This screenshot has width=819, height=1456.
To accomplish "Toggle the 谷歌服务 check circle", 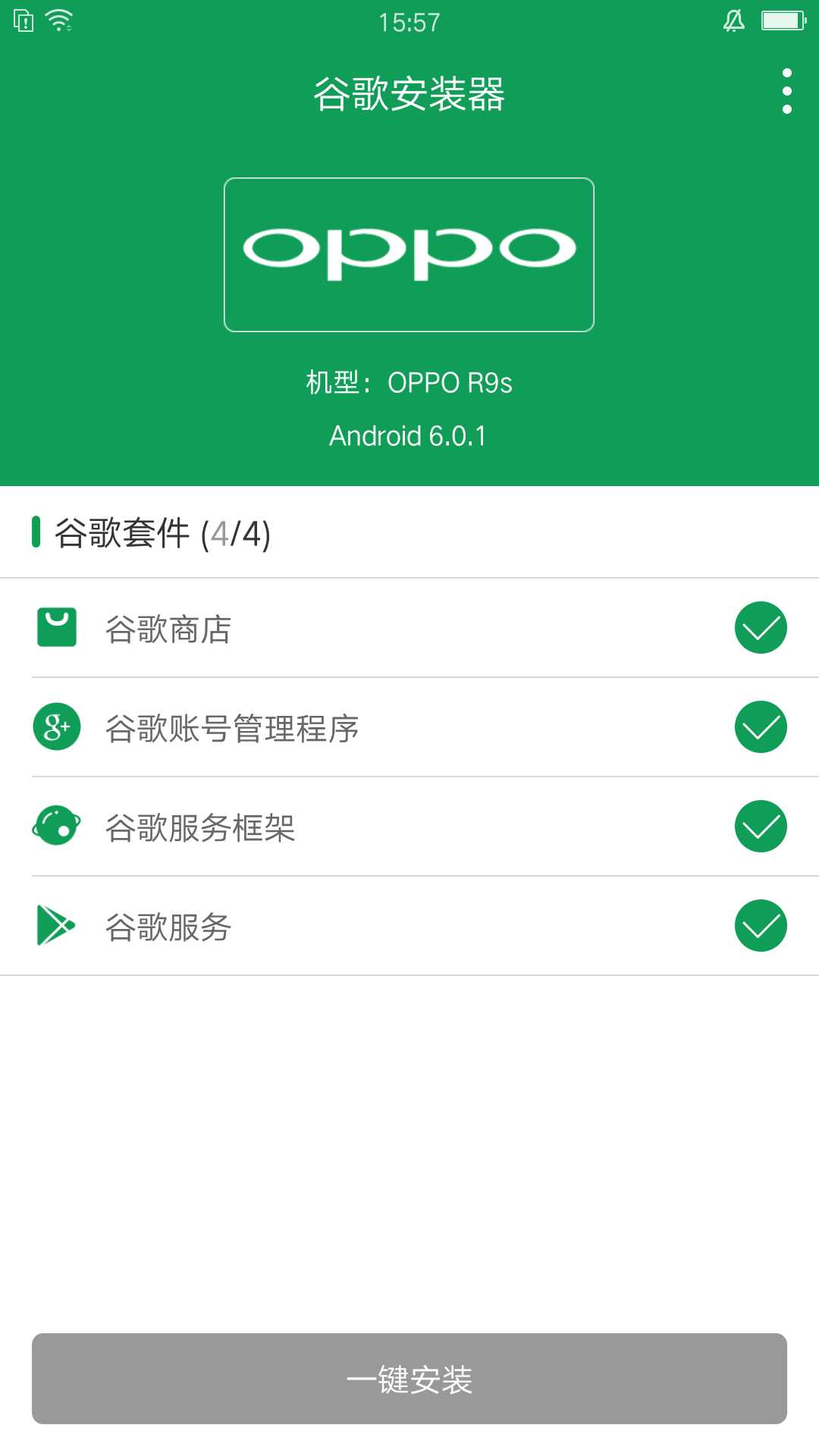I will coord(761,925).
